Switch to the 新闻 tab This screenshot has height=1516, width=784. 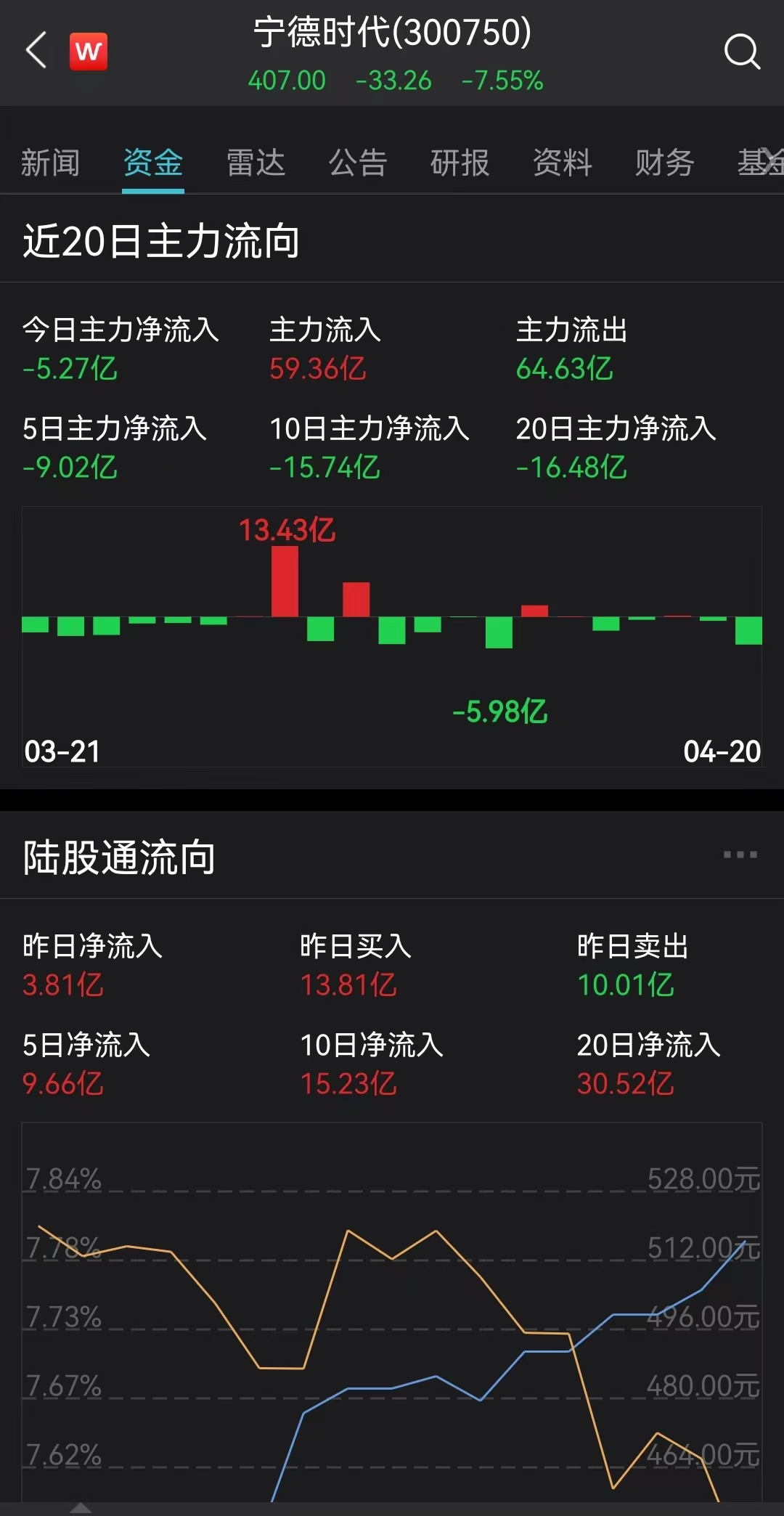[x=50, y=163]
